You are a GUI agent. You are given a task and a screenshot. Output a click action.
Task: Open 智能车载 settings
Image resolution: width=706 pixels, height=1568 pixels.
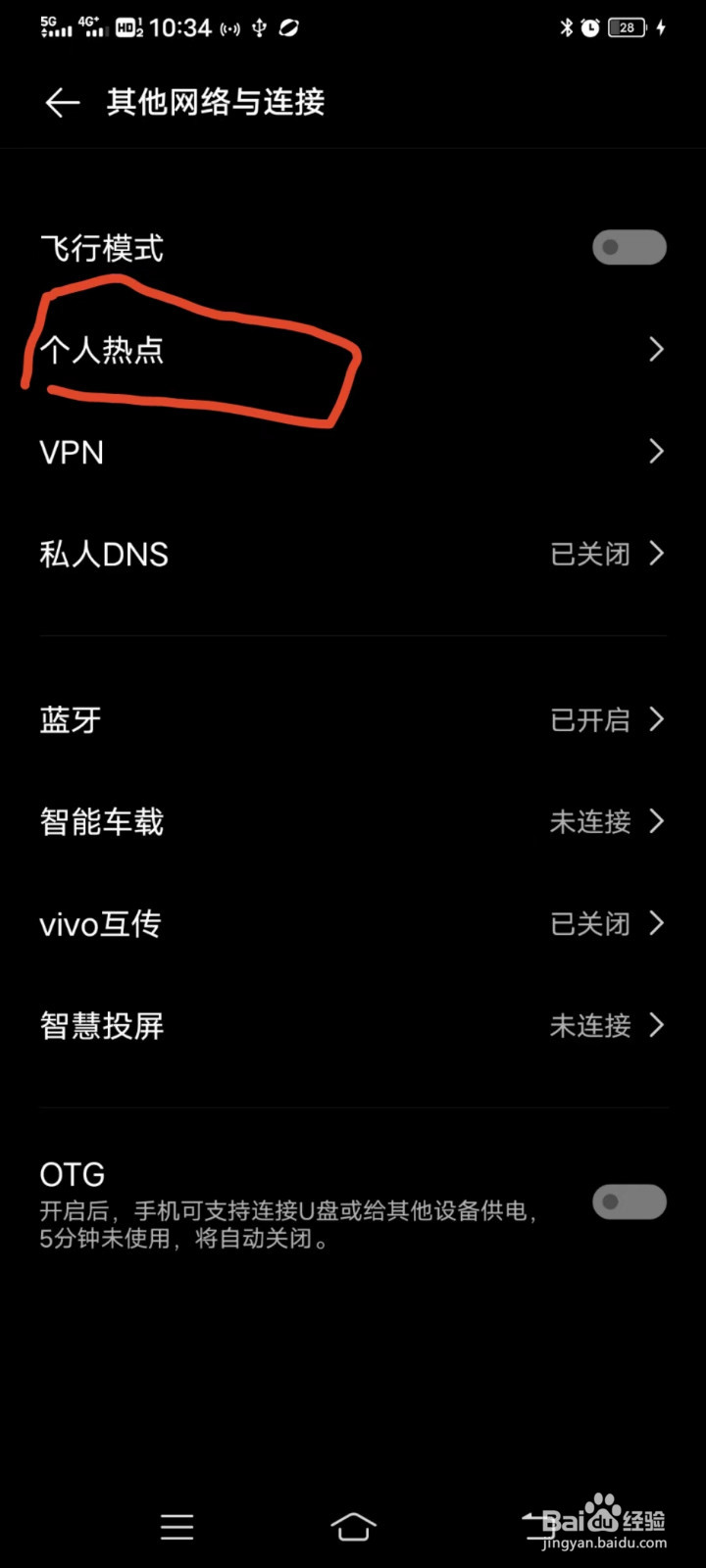[353, 822]
